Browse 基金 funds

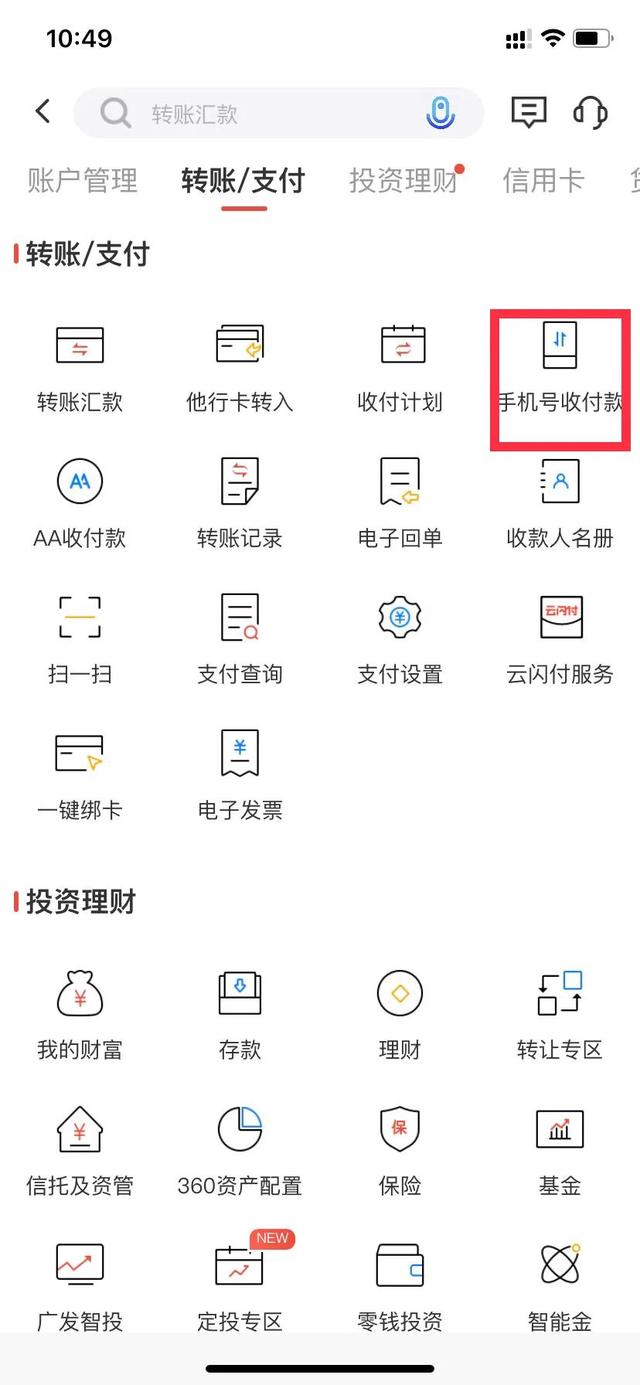[560, 1150]
